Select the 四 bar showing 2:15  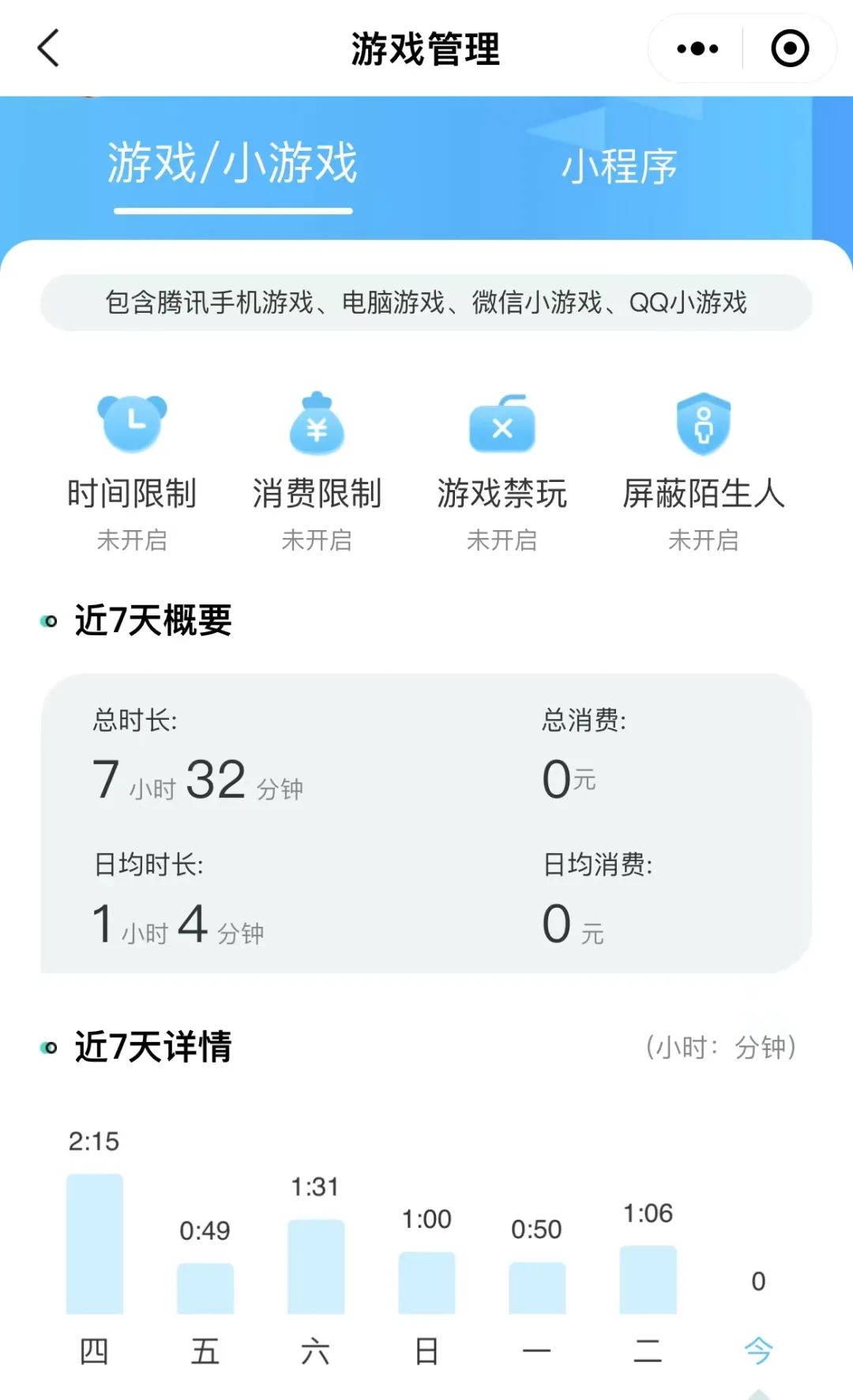(x=95, y=1244)
